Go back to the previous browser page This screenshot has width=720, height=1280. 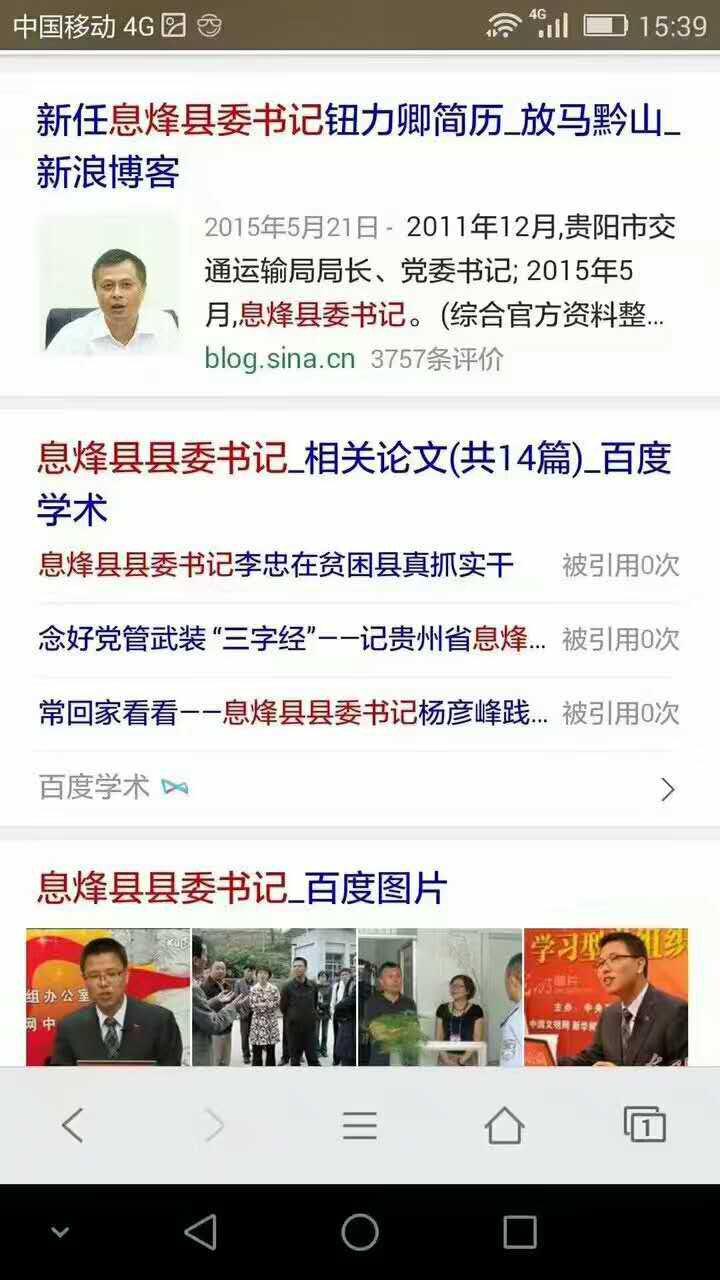coord(72,1126)
